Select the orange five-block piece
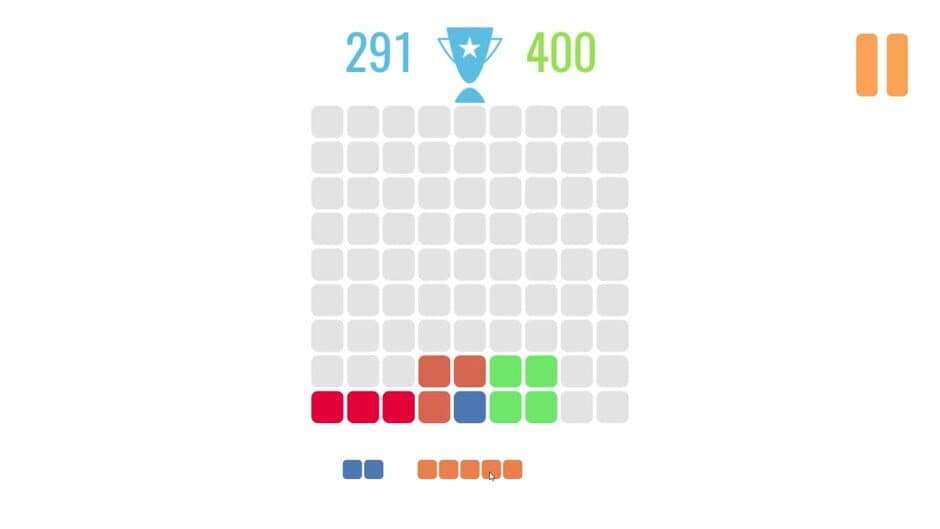The height and width of the screenshot is (529, 940). pos(469,469)
